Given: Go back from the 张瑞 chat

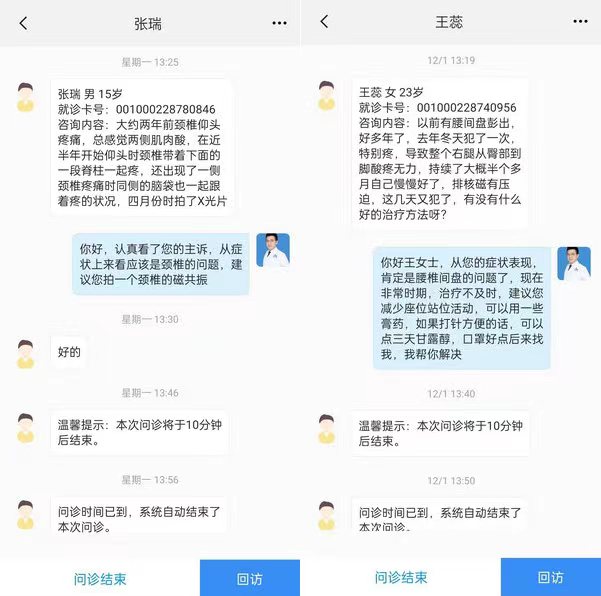Looking at the screenshot, I should click(x=23, y=22).
